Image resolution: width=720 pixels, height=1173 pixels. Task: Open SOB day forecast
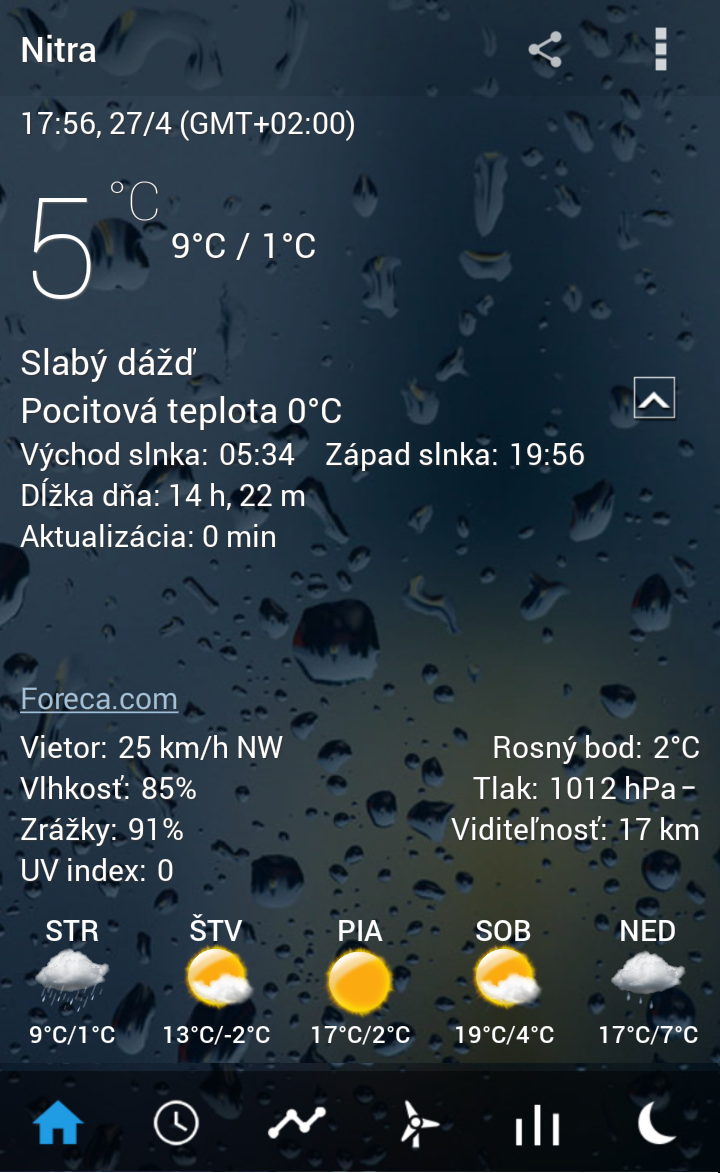(x=504, y=982)
